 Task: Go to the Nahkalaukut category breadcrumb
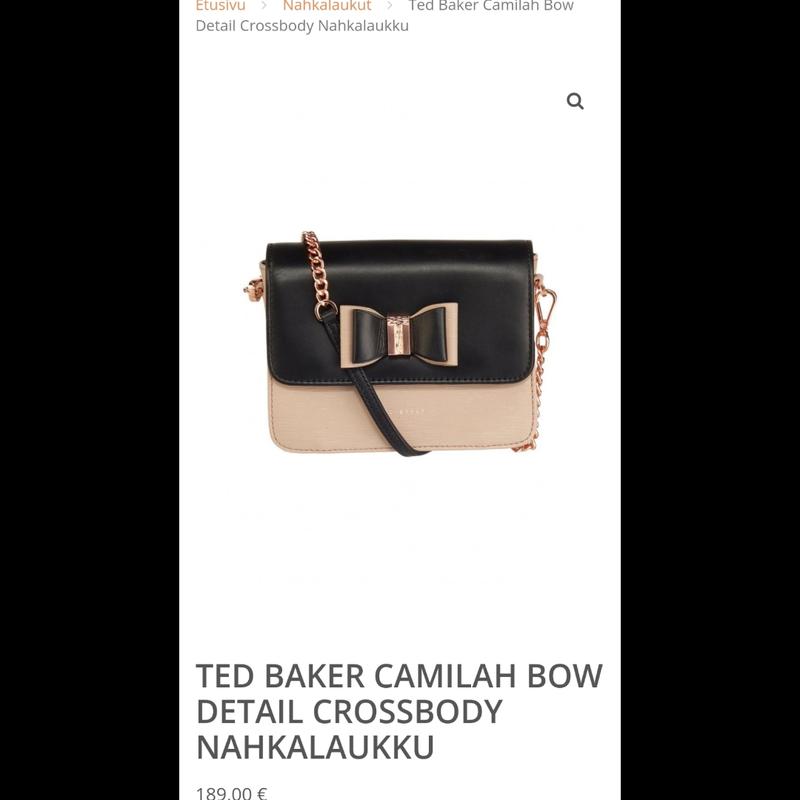[326, 6]
